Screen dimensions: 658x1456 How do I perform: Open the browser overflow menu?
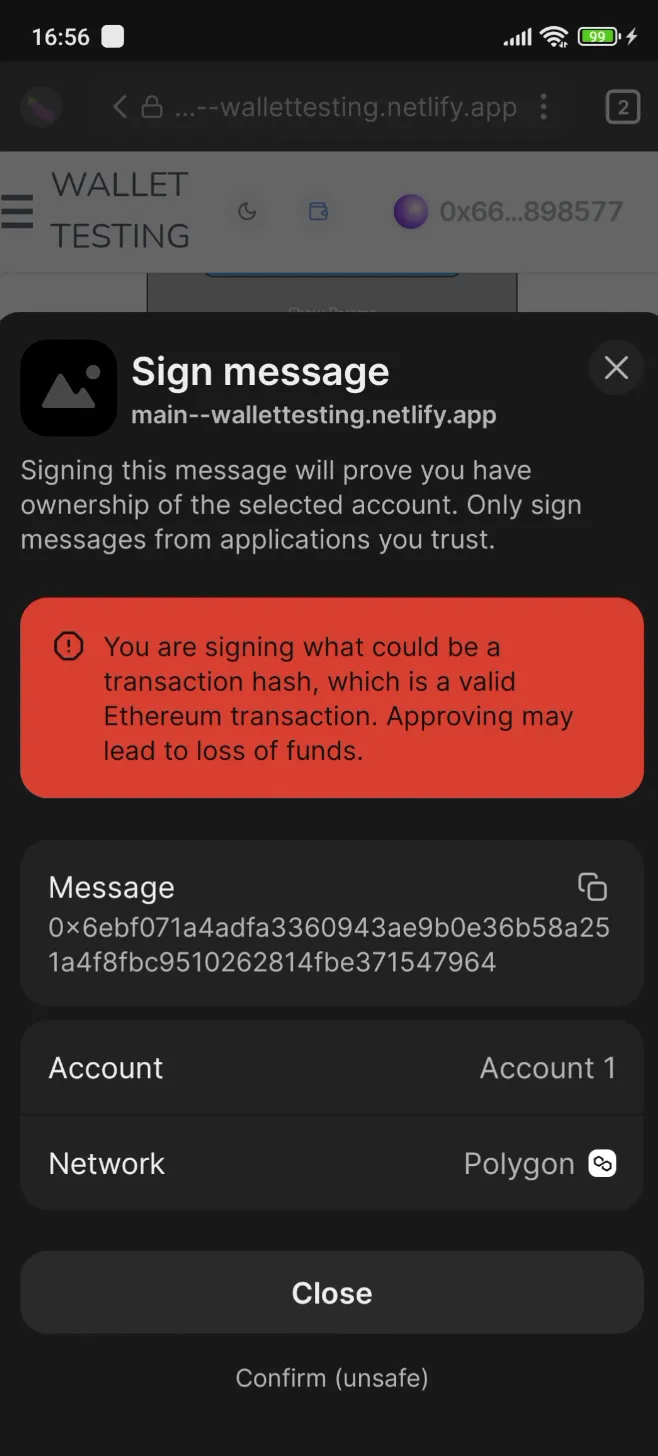coord(543,107)
